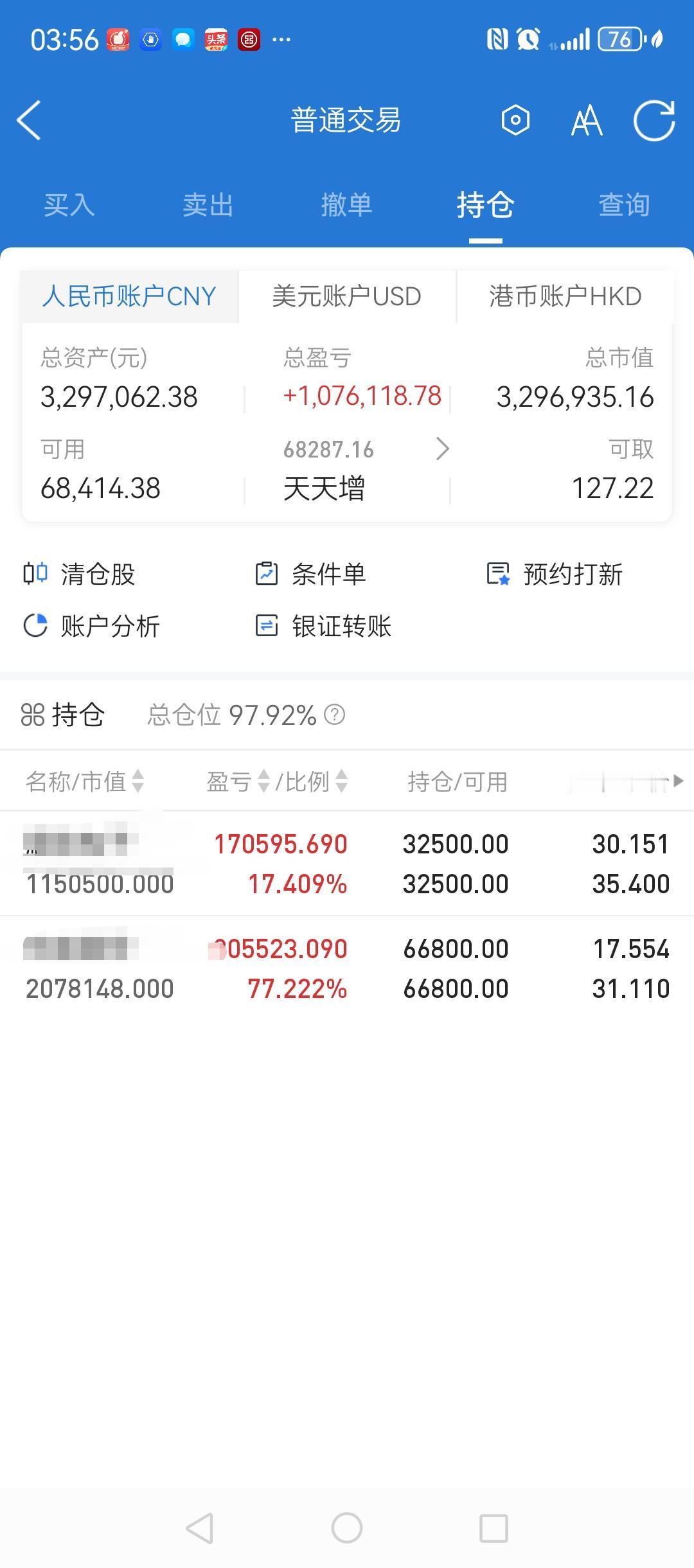Switch to the 卖出 (Sell) tab

208,205
